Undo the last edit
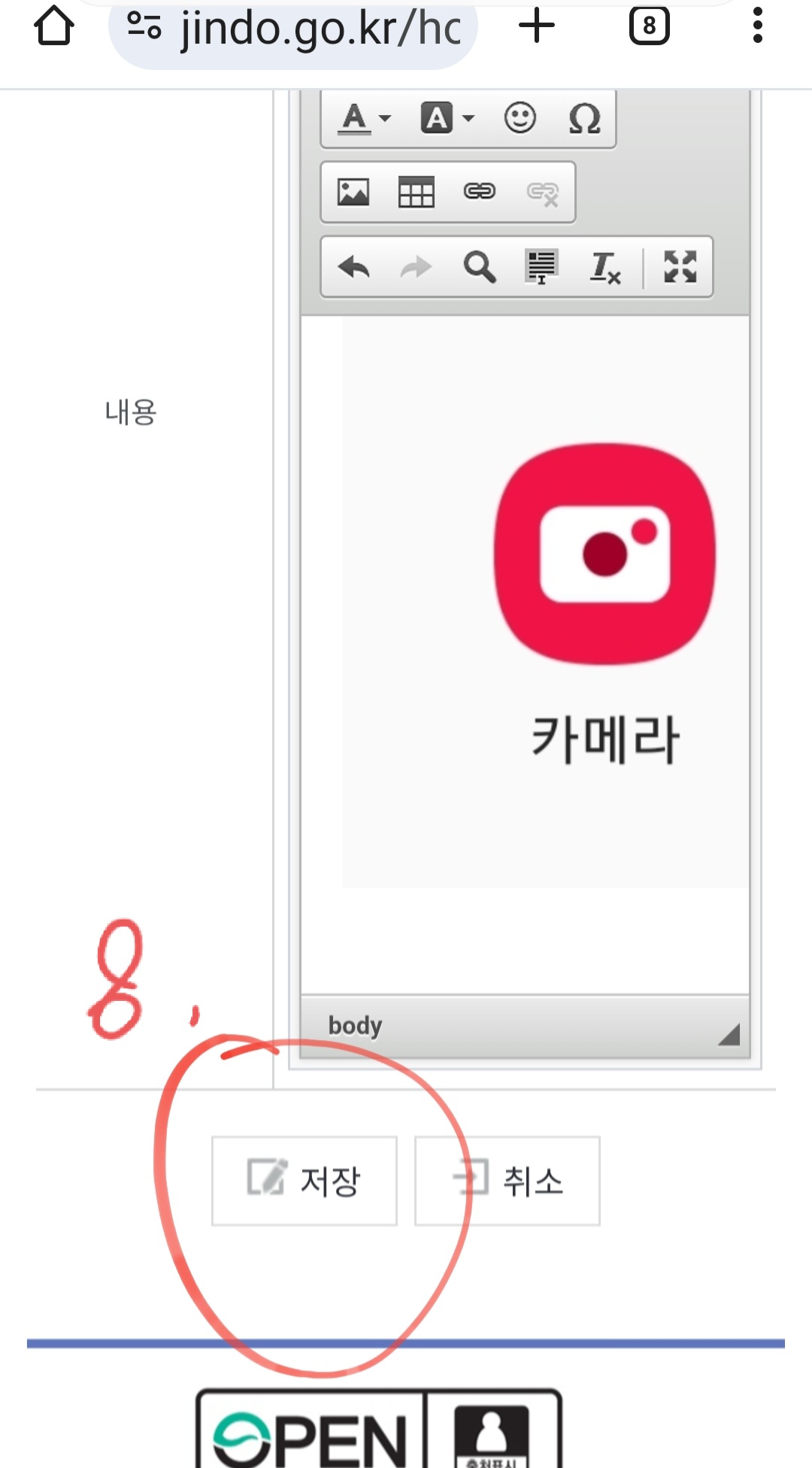812x1468 pixels. coord(353,267)
